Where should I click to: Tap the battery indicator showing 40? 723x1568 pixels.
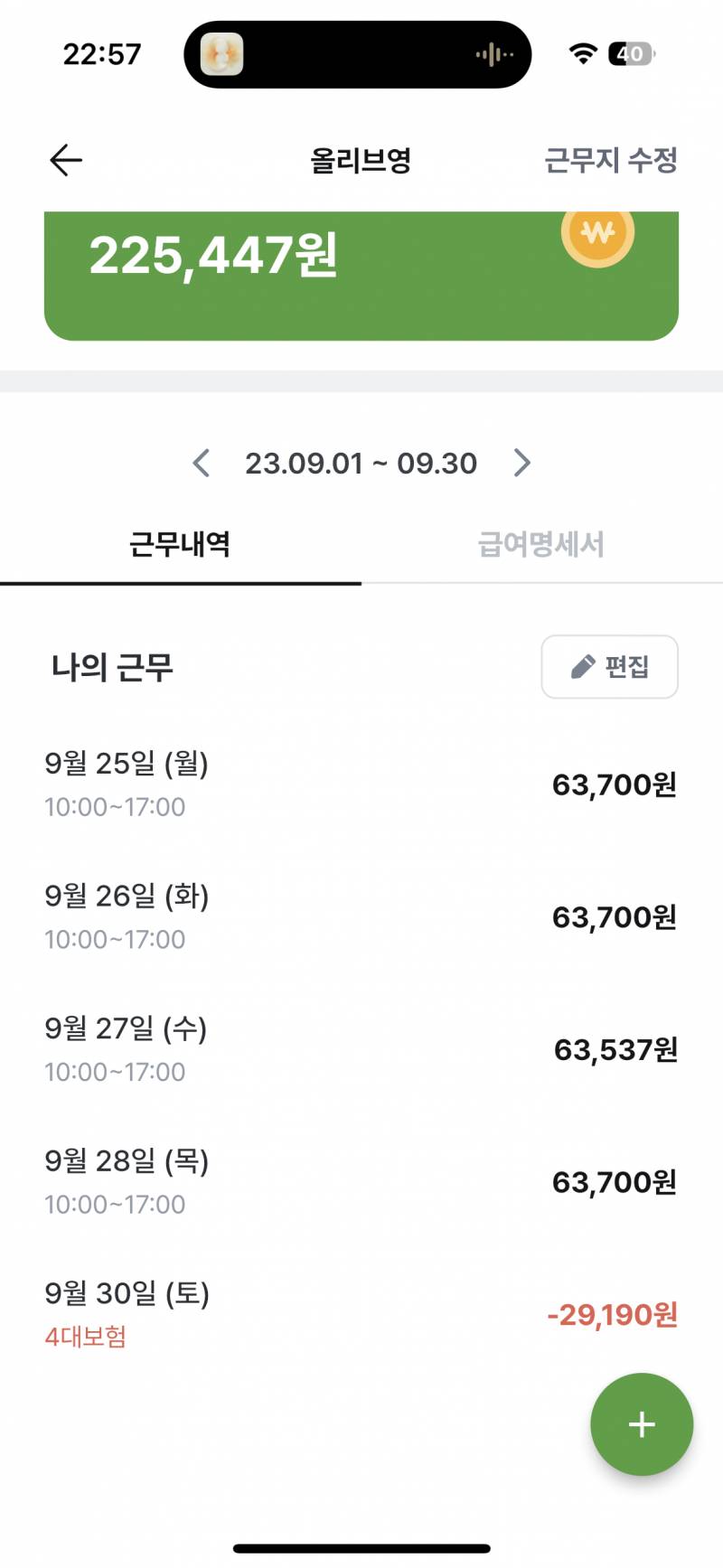point(632,54)
